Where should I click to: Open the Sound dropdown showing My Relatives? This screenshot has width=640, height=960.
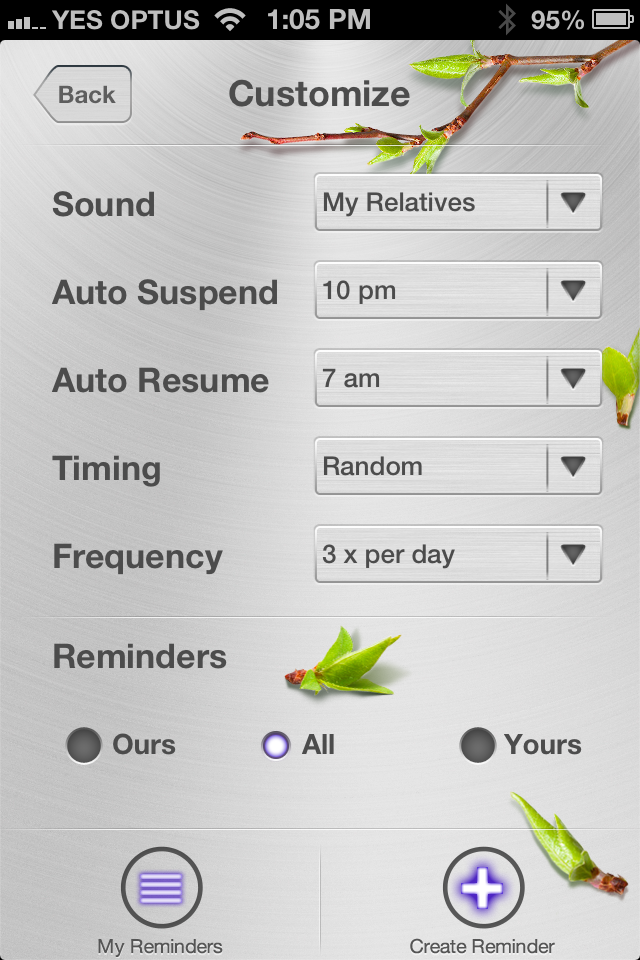[x=458, y=203]
